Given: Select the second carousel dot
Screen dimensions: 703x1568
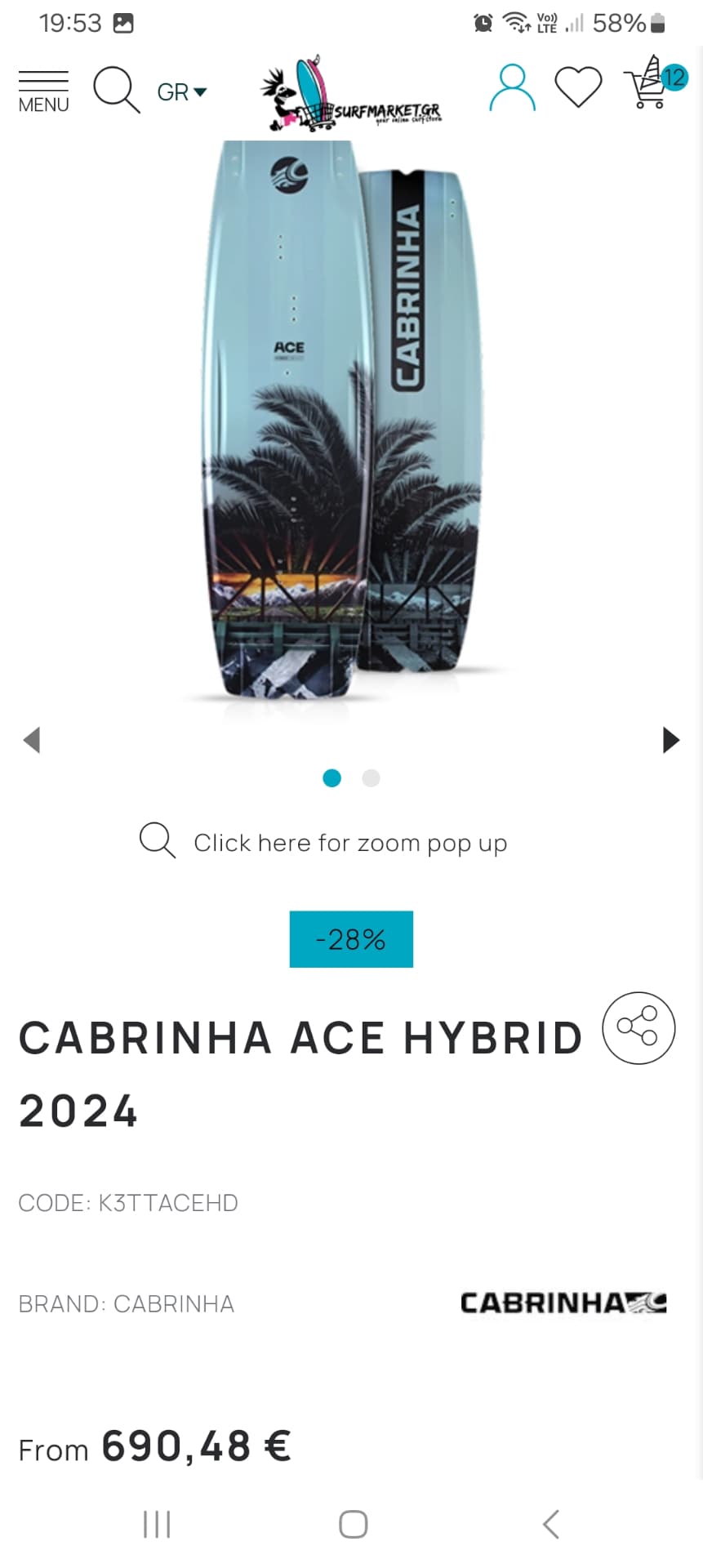Looking at the screenshot, I should pyautogui.click(x=372, y=778).
